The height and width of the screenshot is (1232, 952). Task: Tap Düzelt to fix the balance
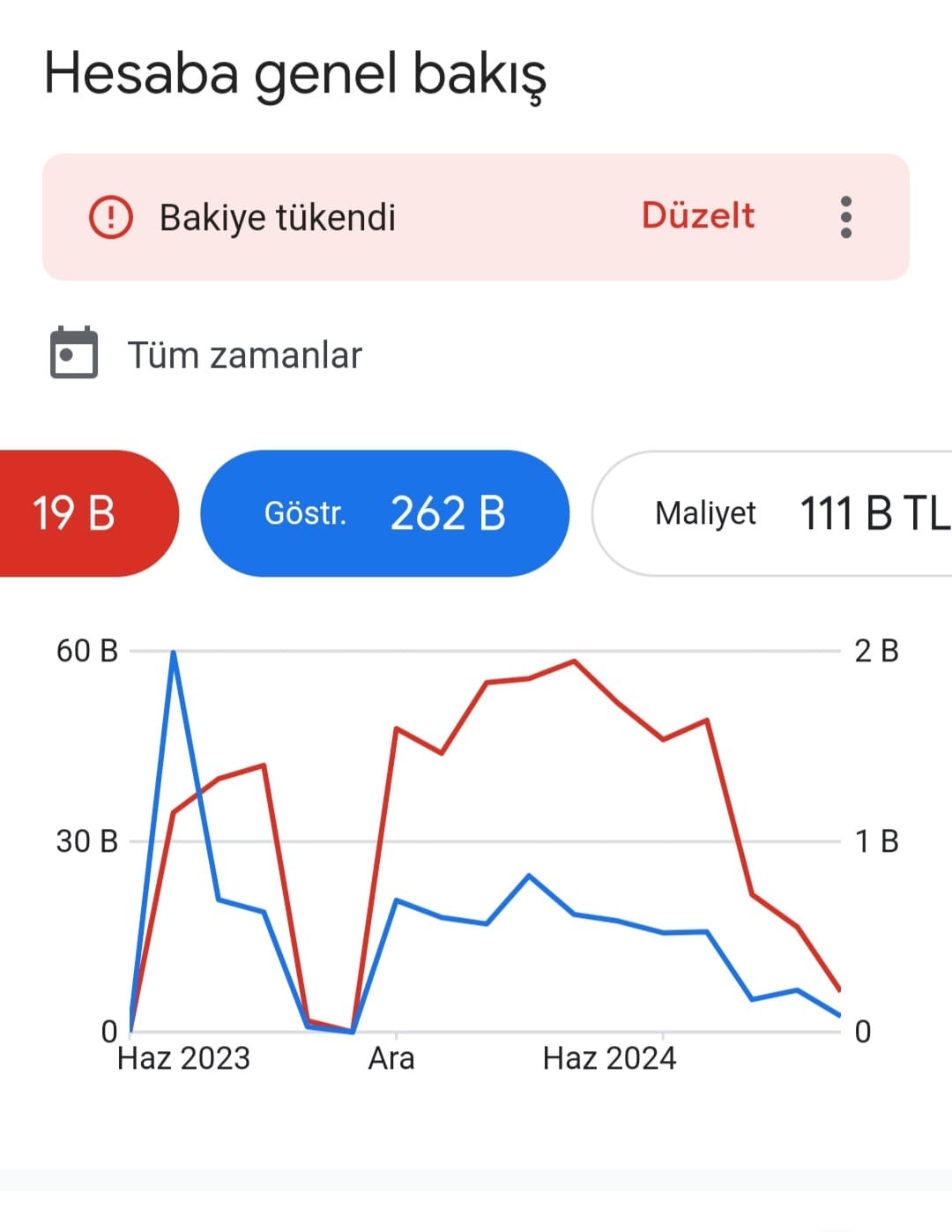pos(697,216)
